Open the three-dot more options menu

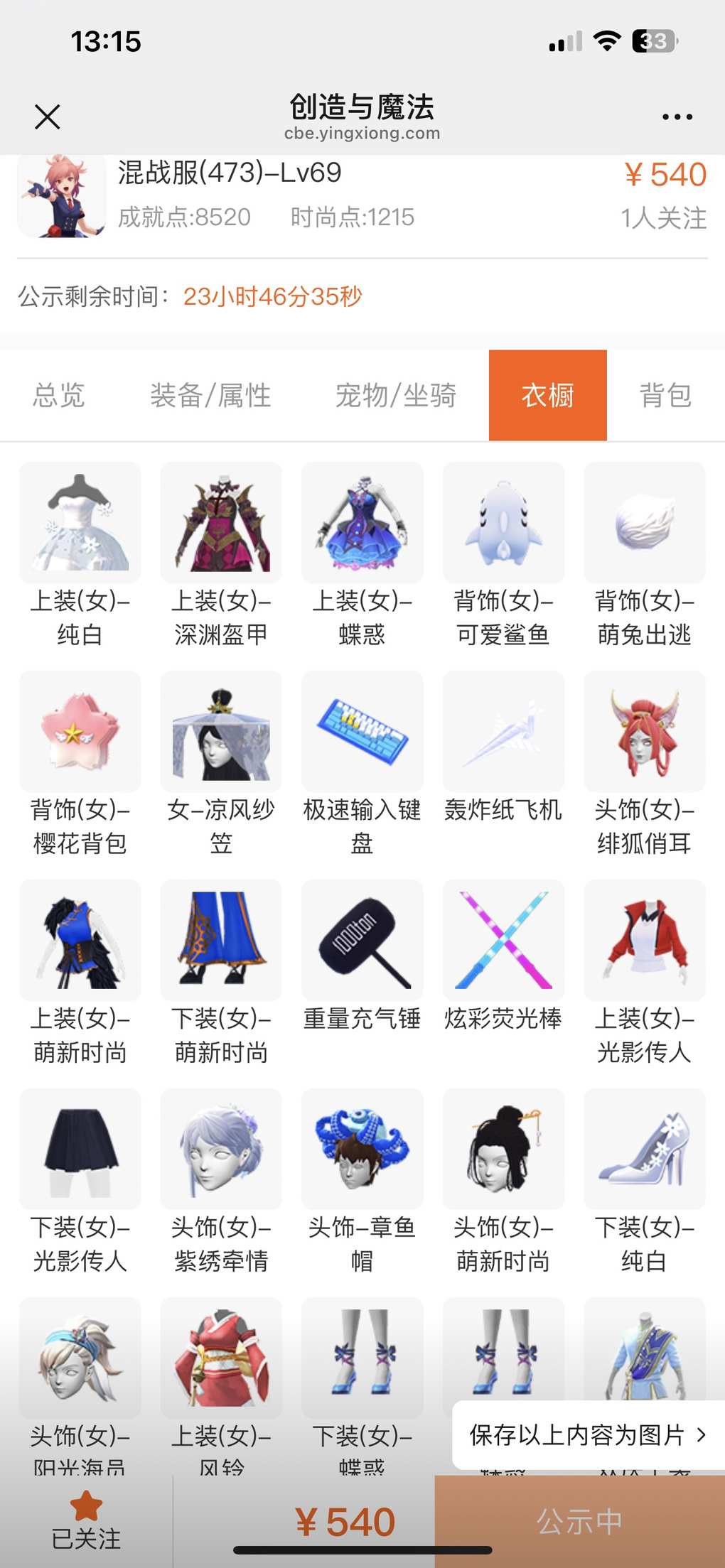677,117
